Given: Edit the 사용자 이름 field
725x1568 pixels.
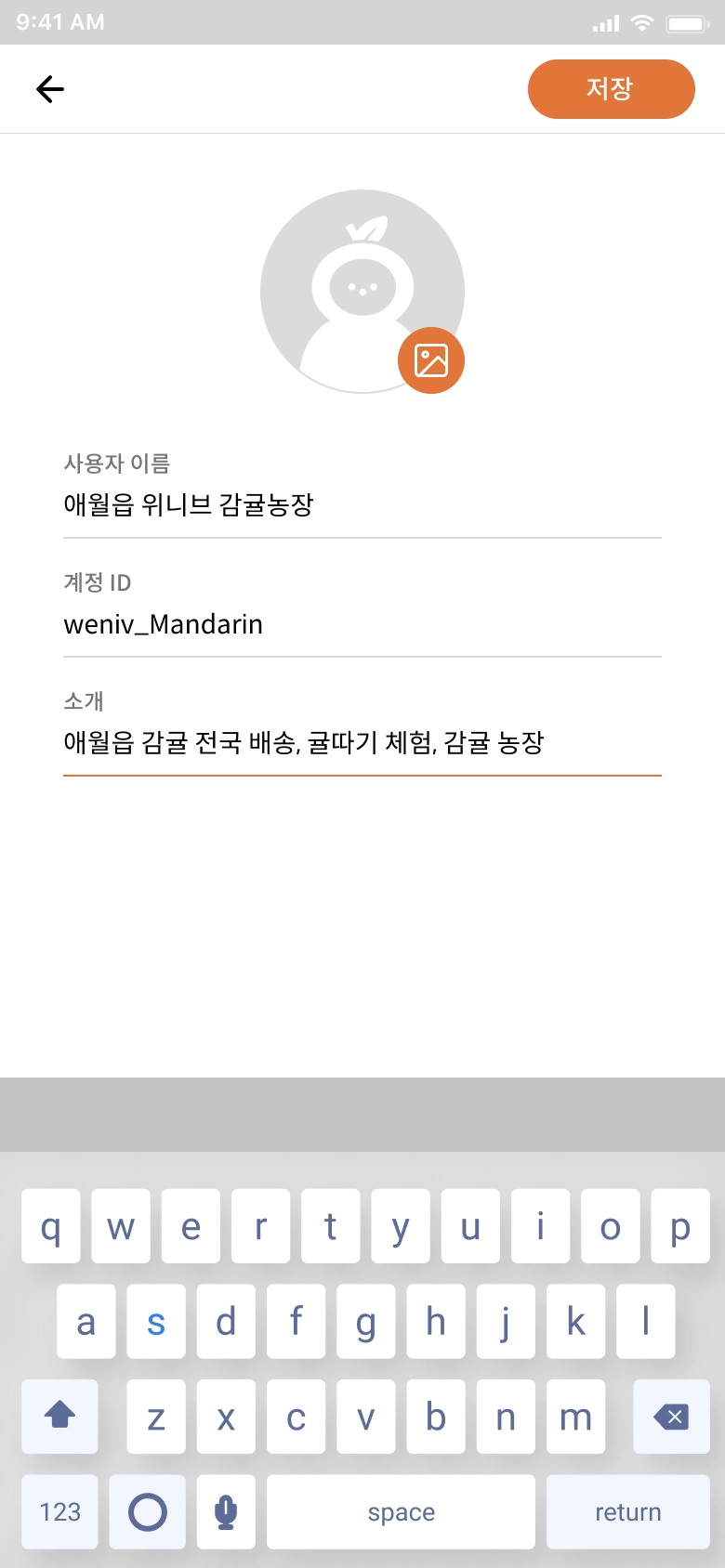Looking at the screenshot, I should coord(362,505).
